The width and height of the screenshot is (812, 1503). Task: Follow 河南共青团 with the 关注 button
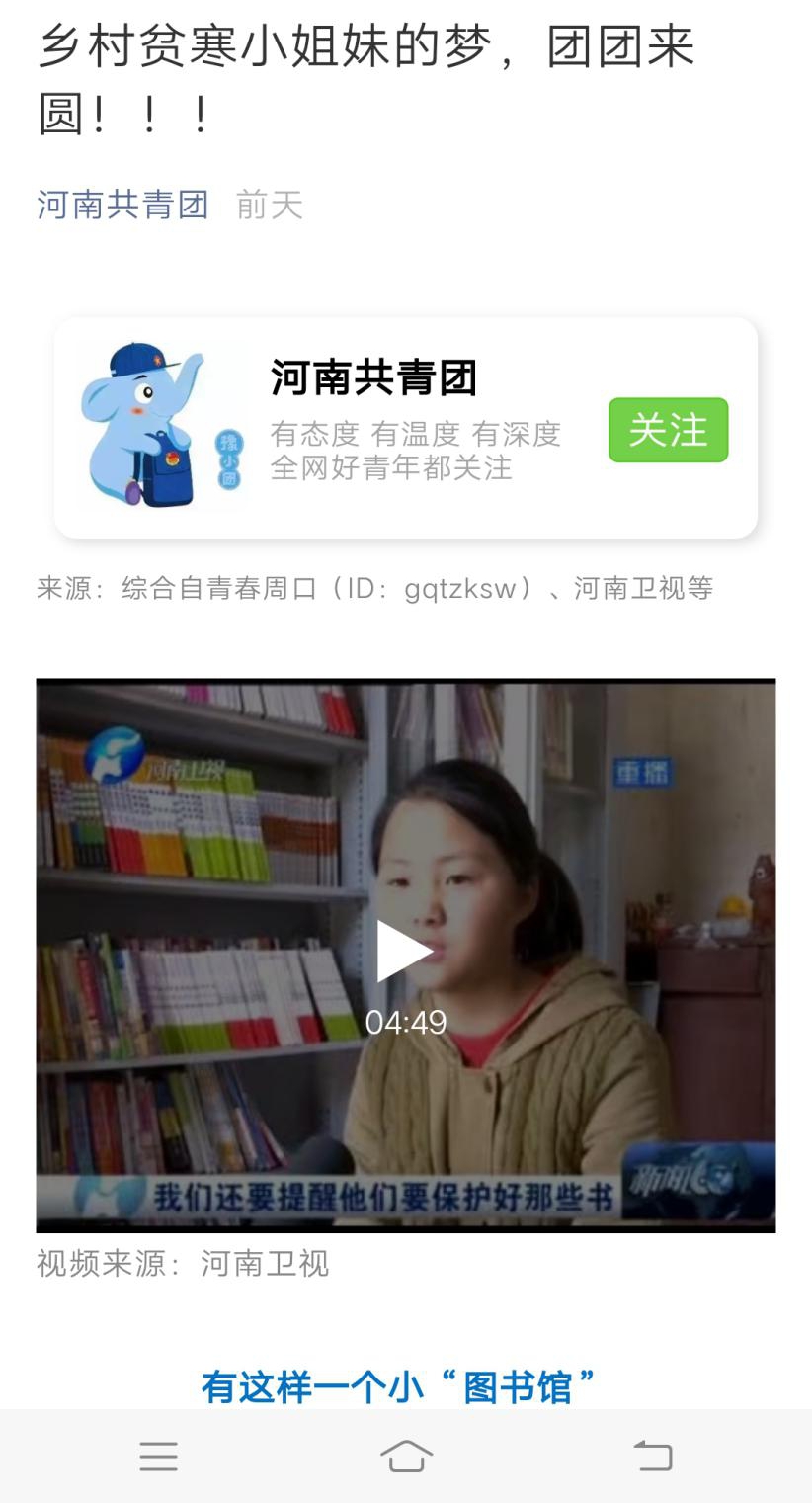coord(668,430)
